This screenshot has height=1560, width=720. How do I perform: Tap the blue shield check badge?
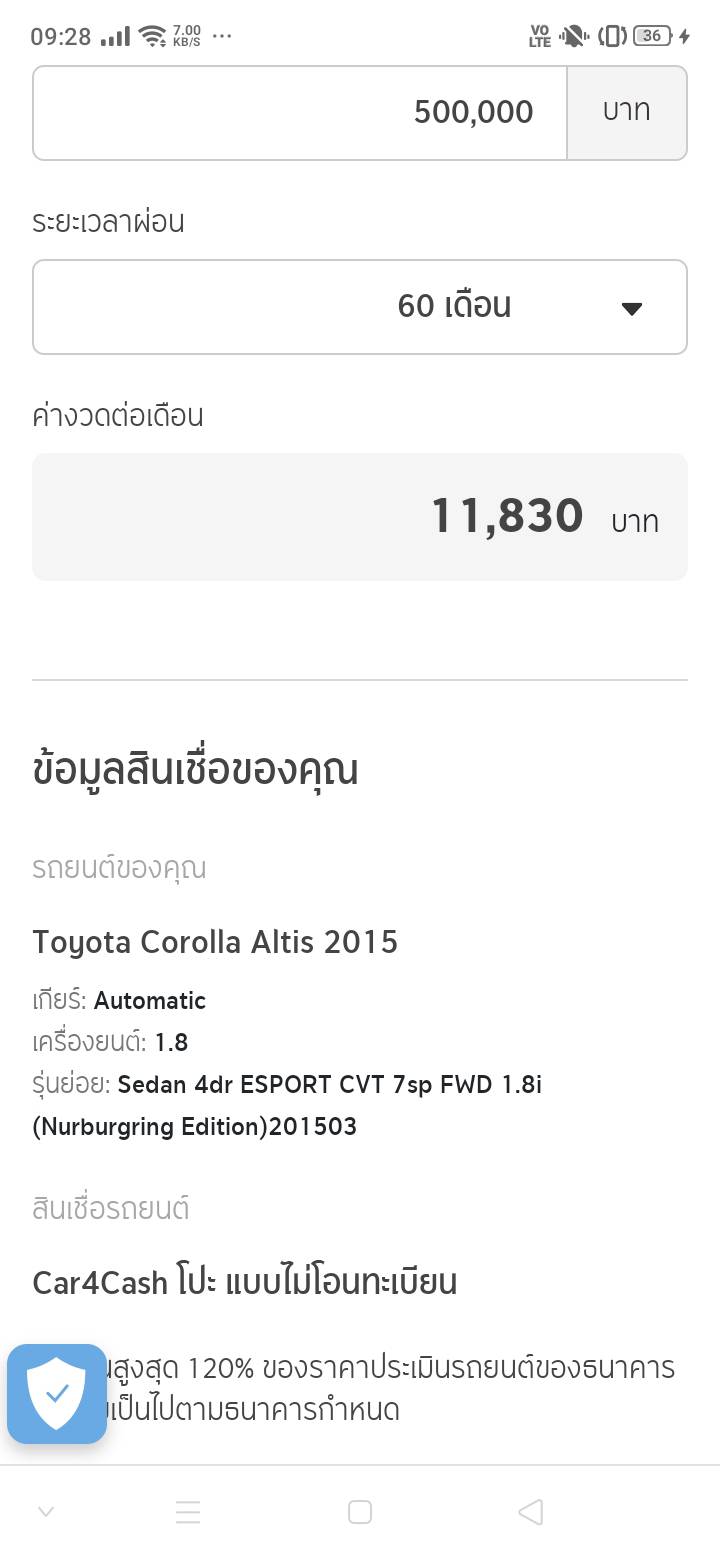point(57,1393)
